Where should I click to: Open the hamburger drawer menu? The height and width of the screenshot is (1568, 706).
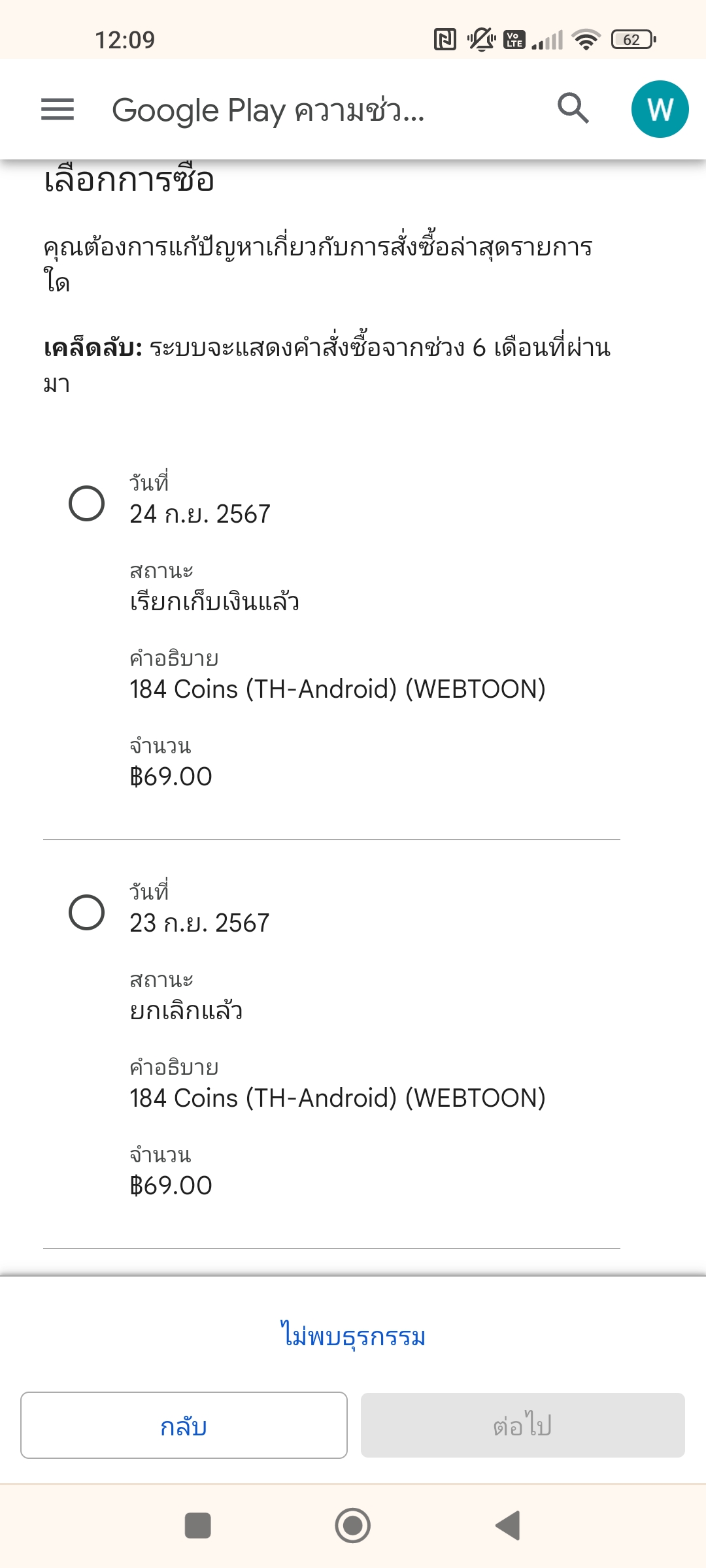(x=58, y=109)
